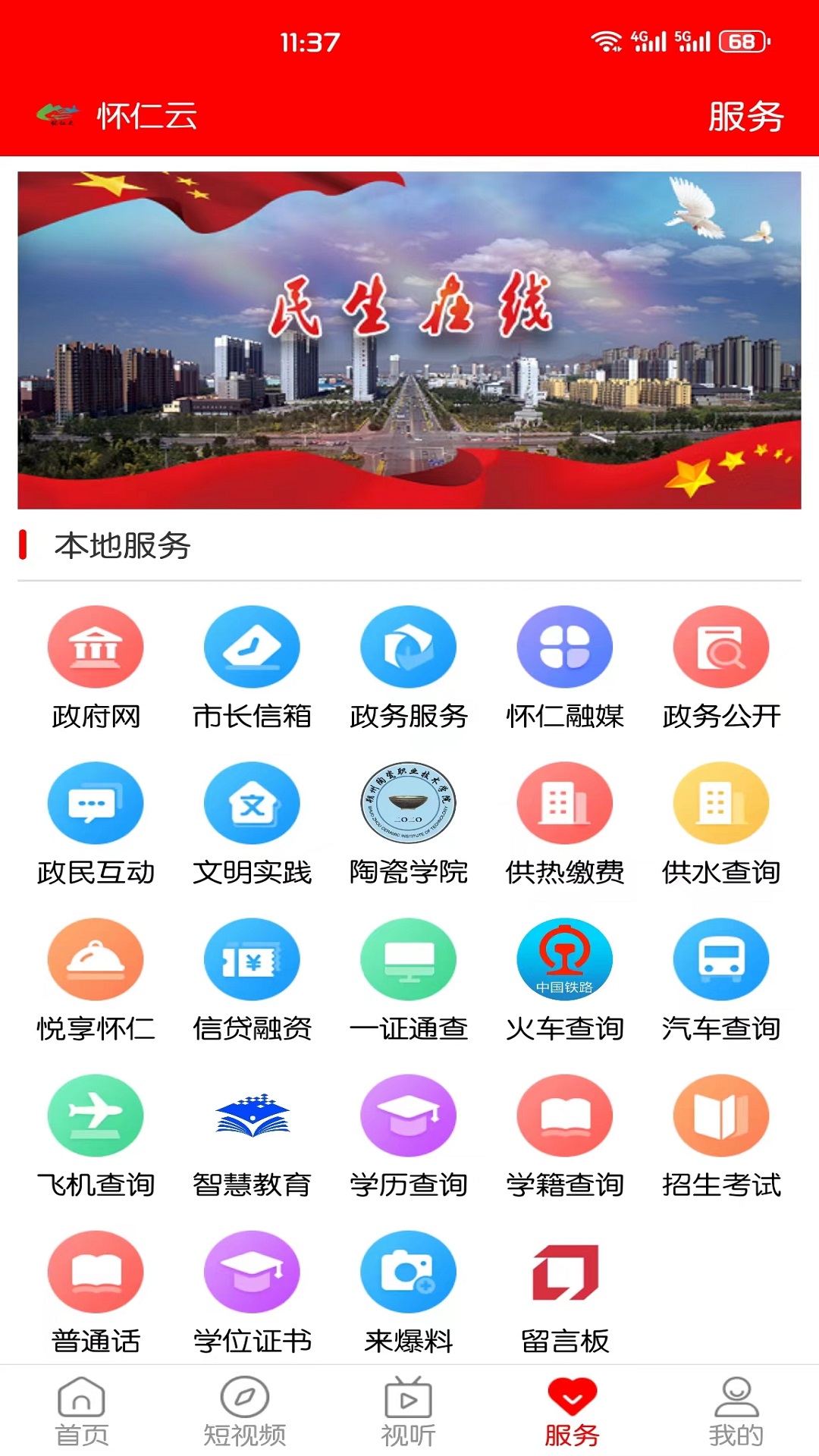The width and height of the screenshot is (819, 1456).
Task: Select the 陶瓷学院 college emblem icon
Action: click(x=409, y=804)
